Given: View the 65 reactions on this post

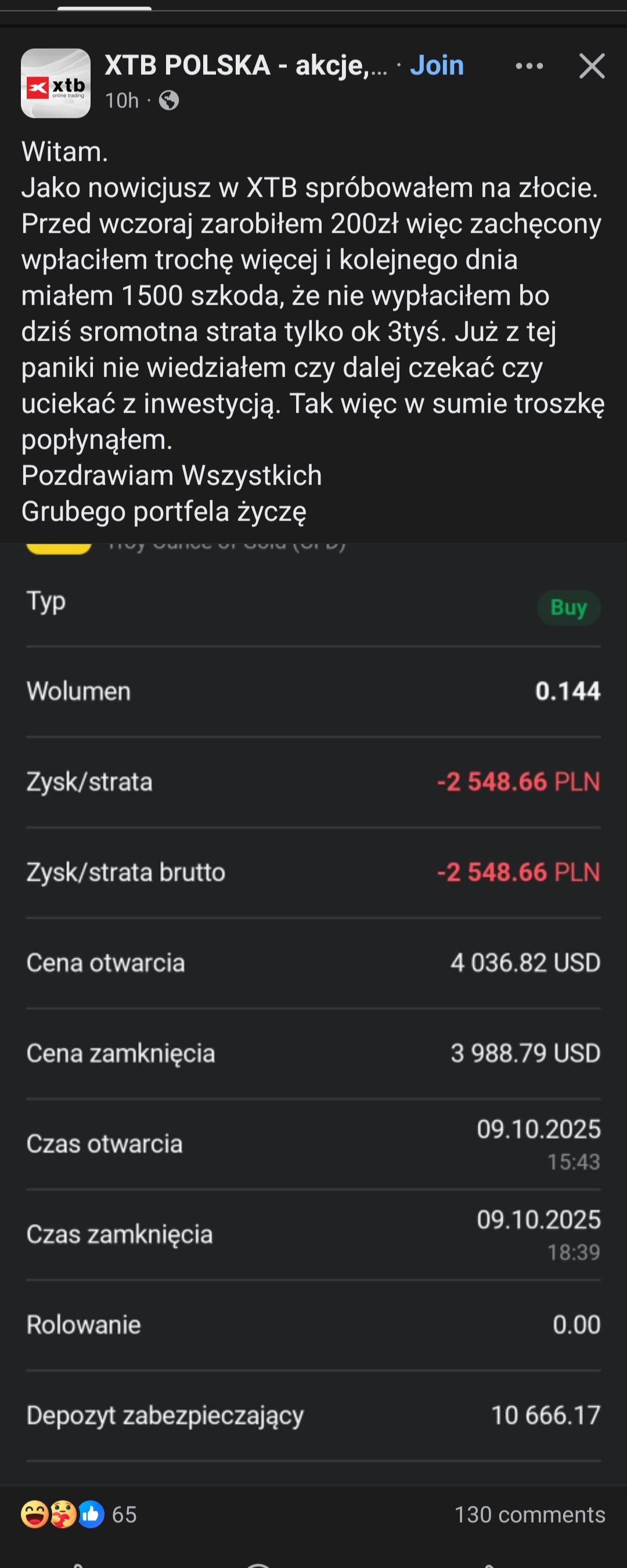Looking at the screenshot, I should pyautogui.click(x=79, y=1514).
